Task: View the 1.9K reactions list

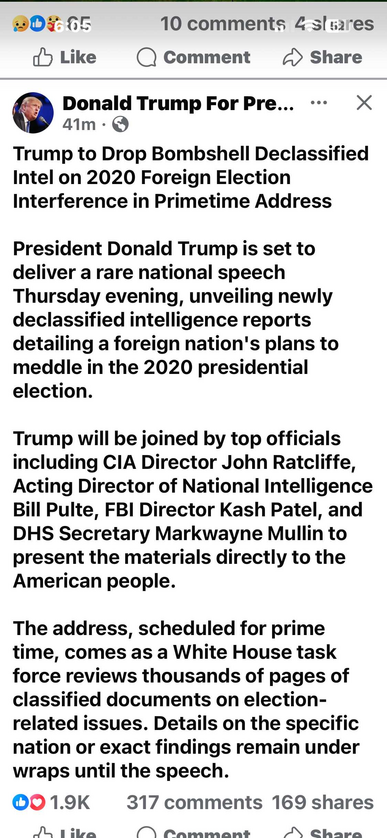Action: coord(51,802)
